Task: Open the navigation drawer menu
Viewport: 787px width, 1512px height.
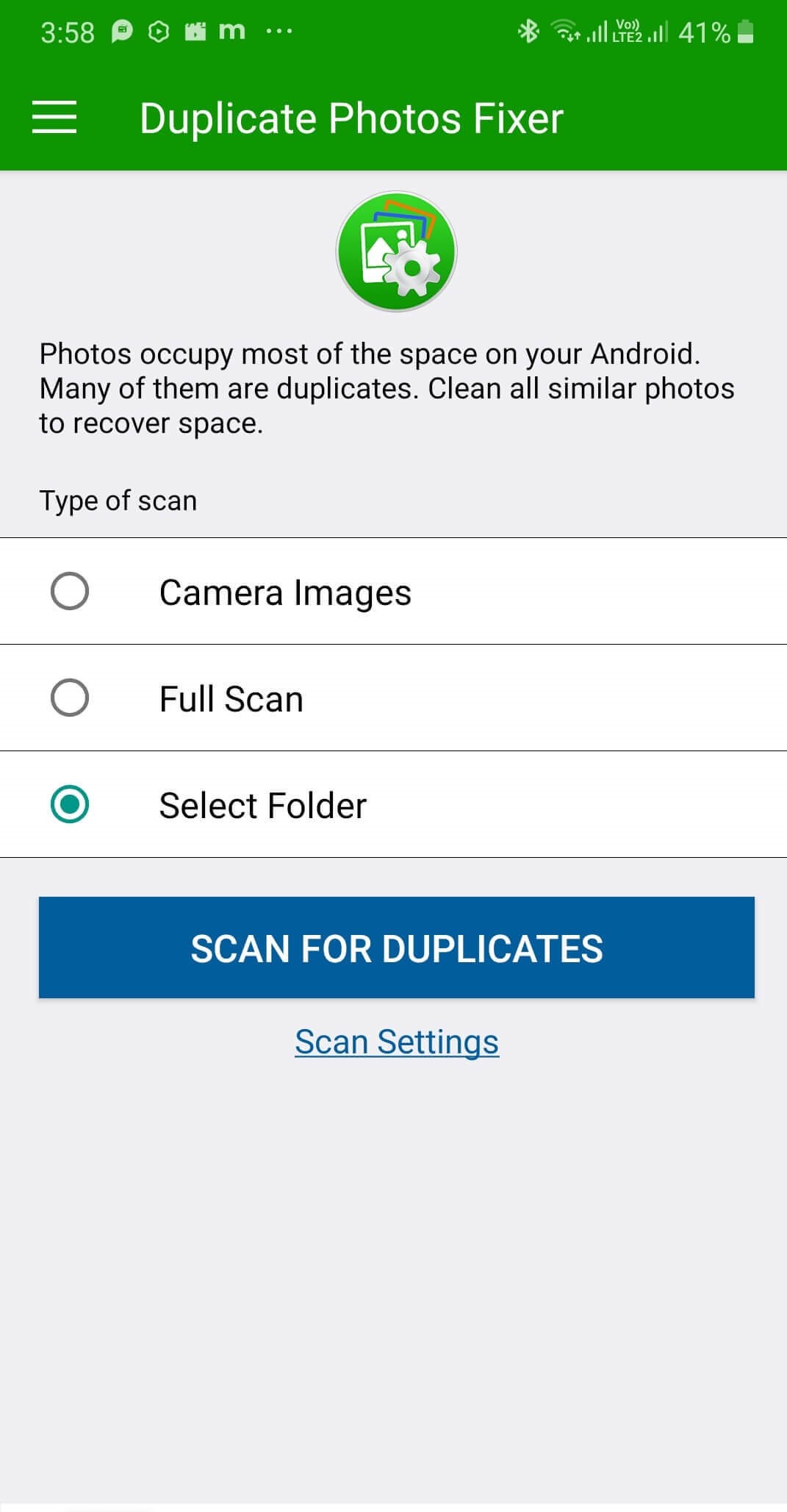Action: [54, 118]
